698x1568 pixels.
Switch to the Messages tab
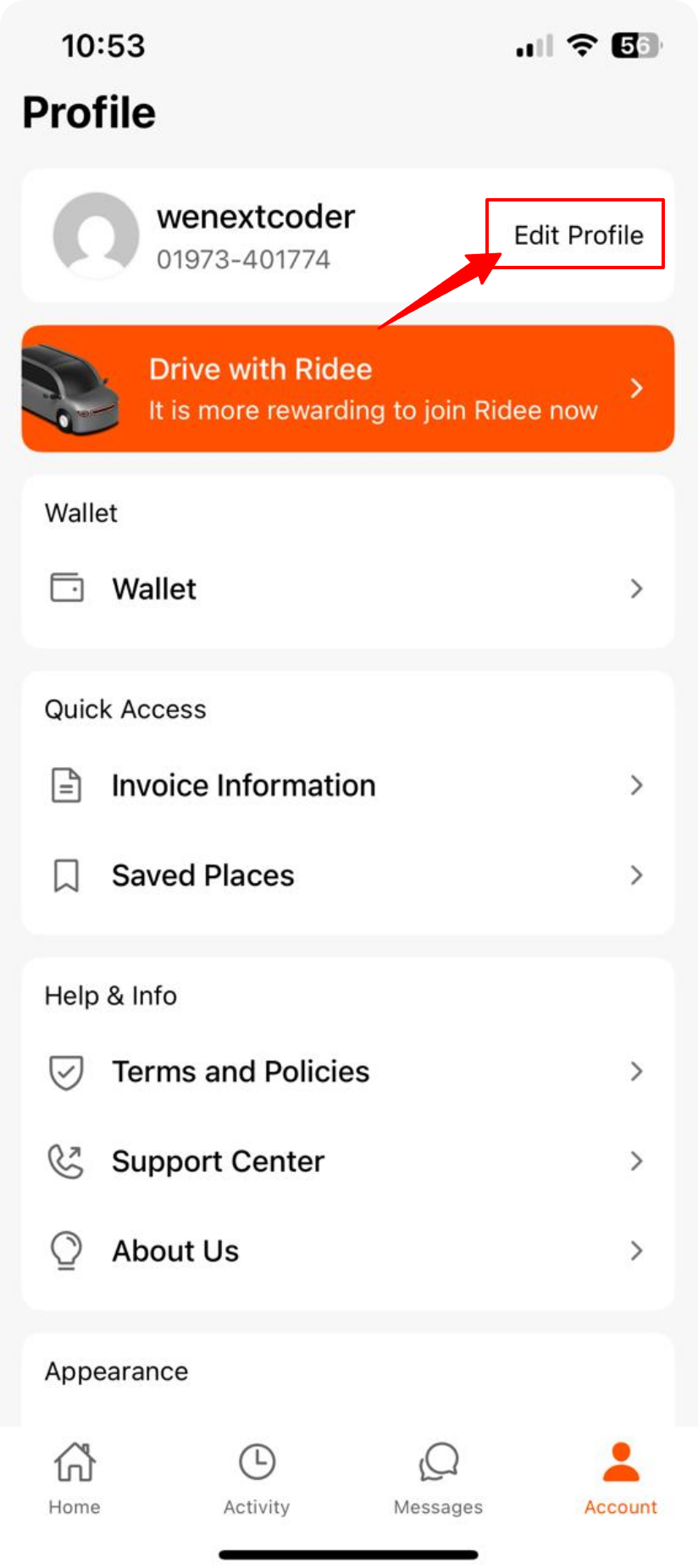pyautogui.click(x=438, y=1477)
